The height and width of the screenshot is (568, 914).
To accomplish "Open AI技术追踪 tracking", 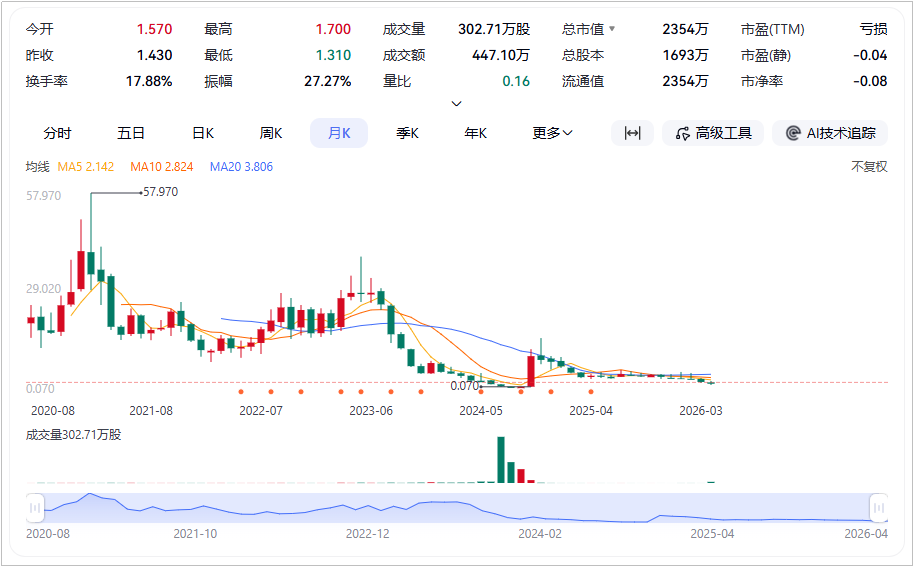I will 830,133.
